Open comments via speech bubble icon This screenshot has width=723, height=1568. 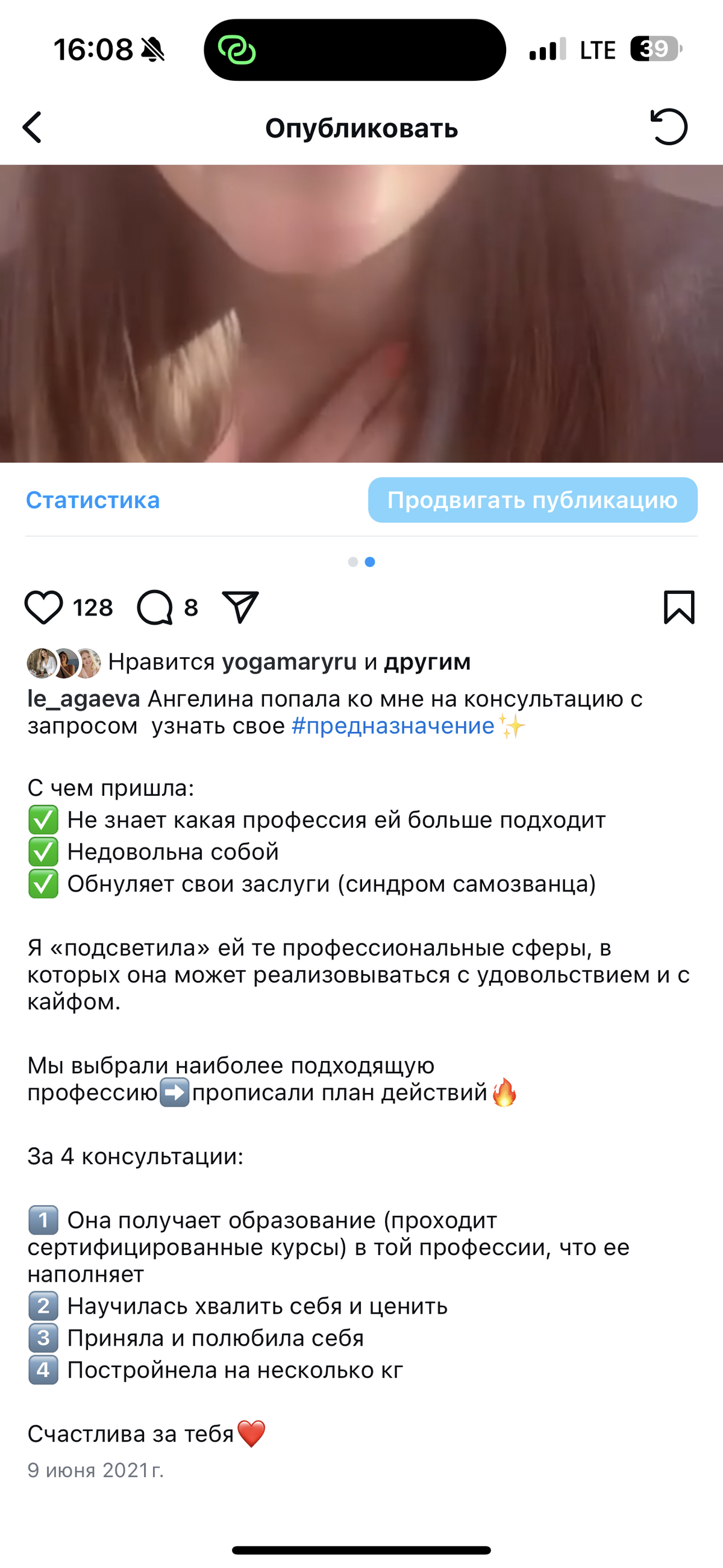(x=155, y=608)
